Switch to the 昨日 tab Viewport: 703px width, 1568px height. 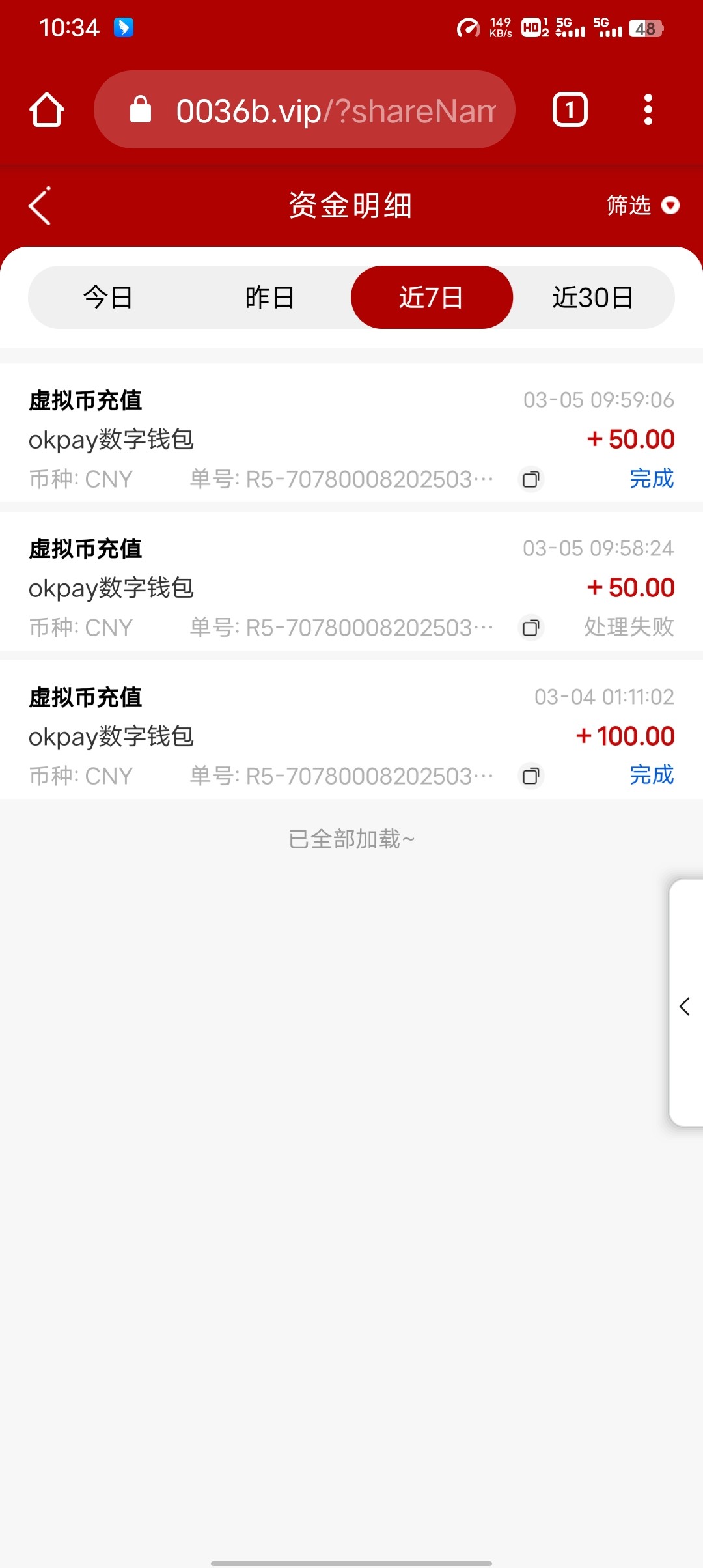click(269, 298)
